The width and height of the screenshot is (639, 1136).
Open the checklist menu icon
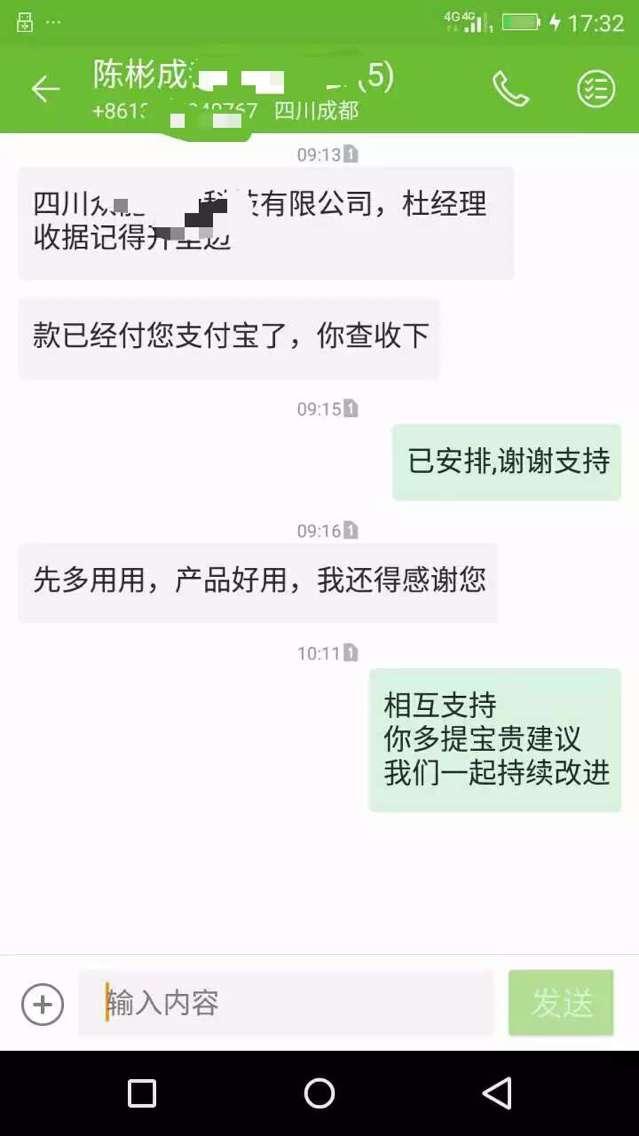point(596,89)
